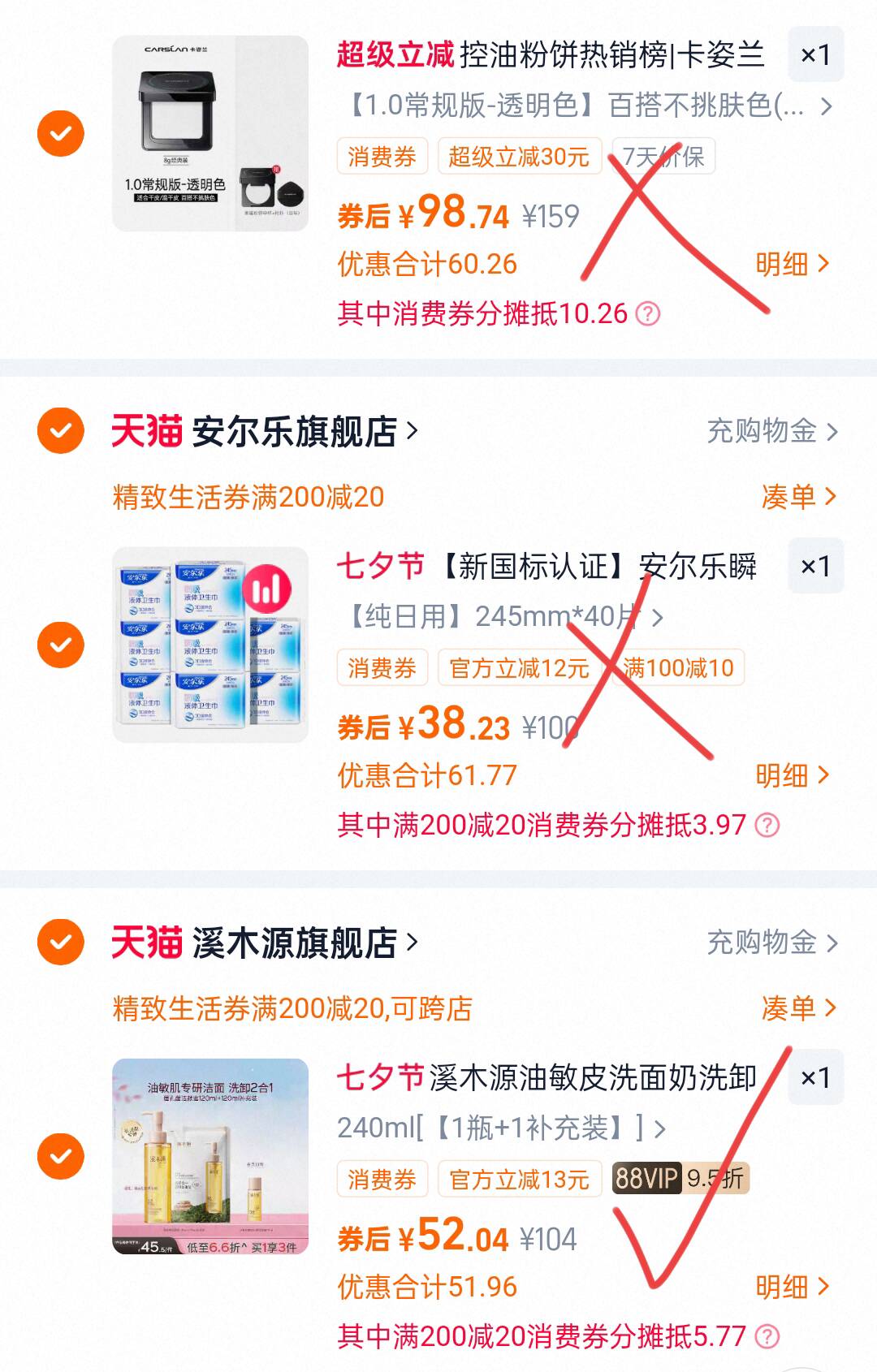The width and height of the screenshot is (877, 1372).
Task: Tap 凑单 beside 精致生活券满200减20
Action: pos(800,497)
